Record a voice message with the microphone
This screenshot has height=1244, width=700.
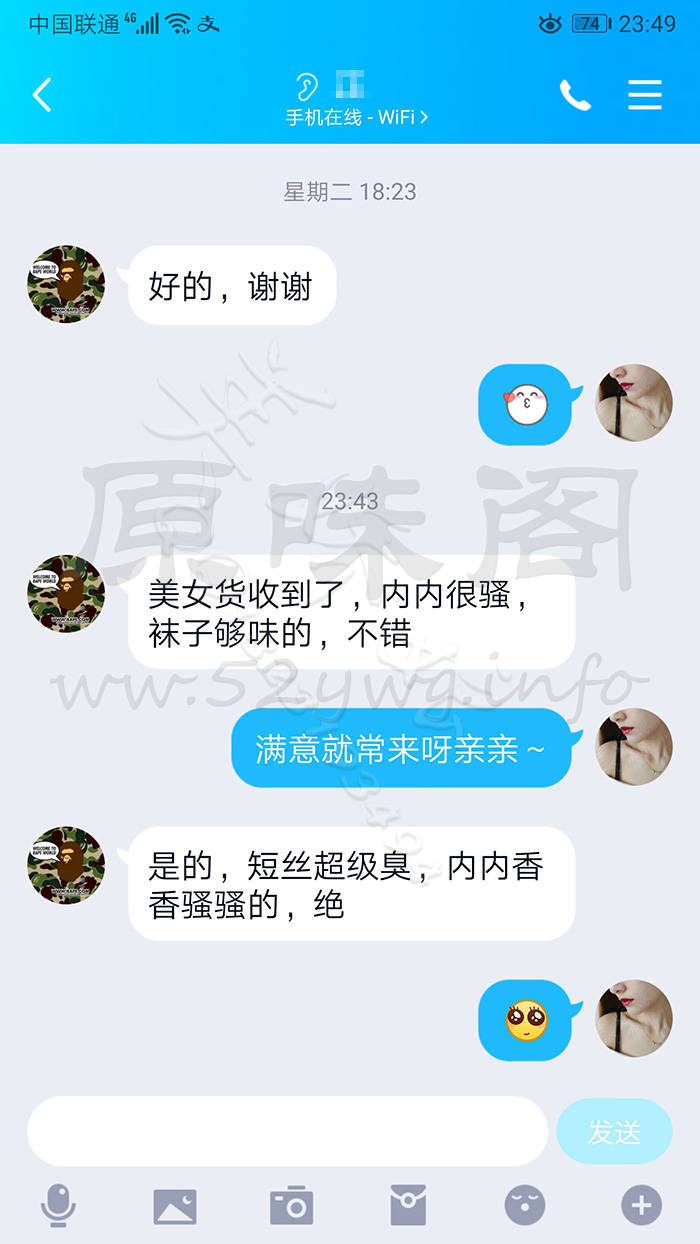[x=58, y=1206]
